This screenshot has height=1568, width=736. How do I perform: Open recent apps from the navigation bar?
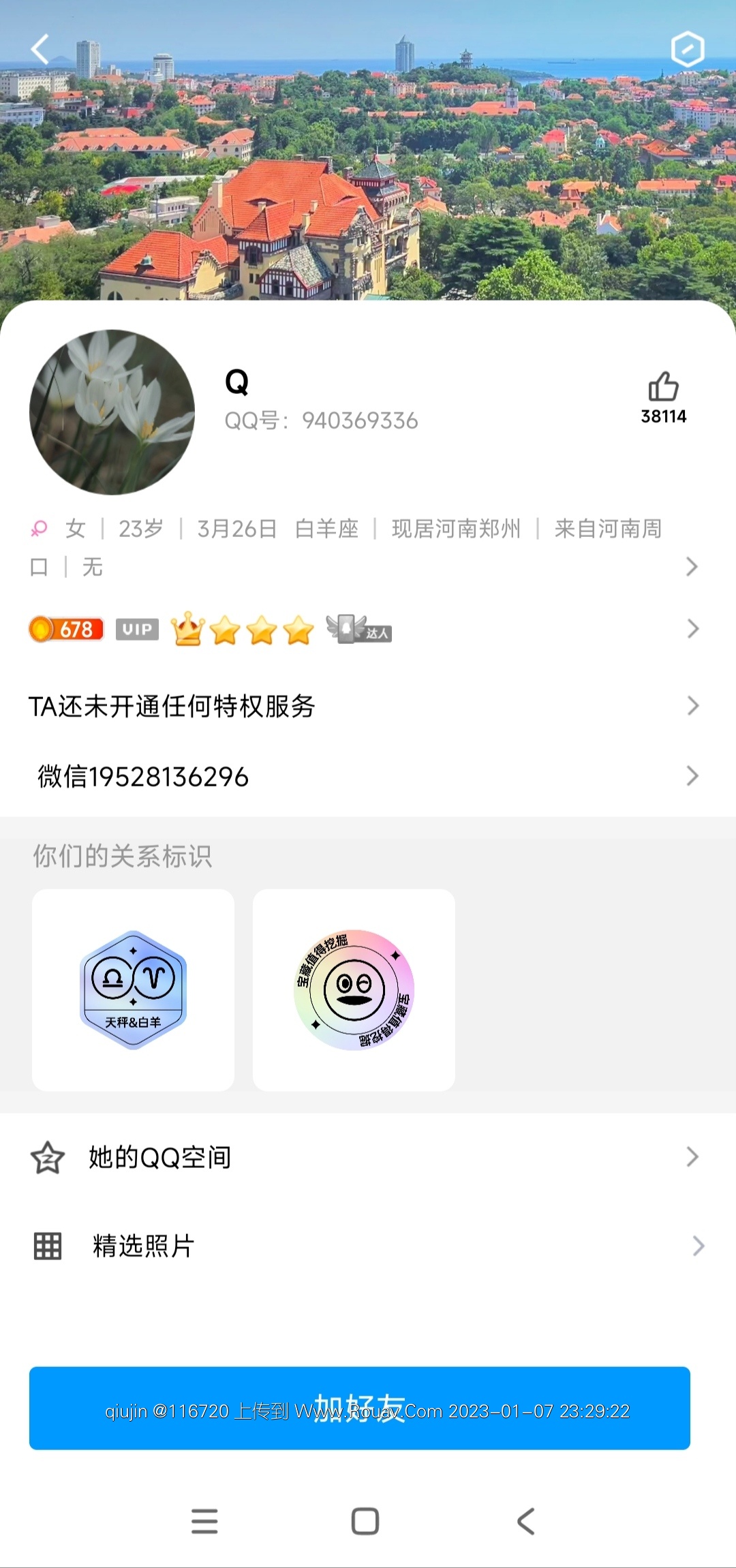204,1521
